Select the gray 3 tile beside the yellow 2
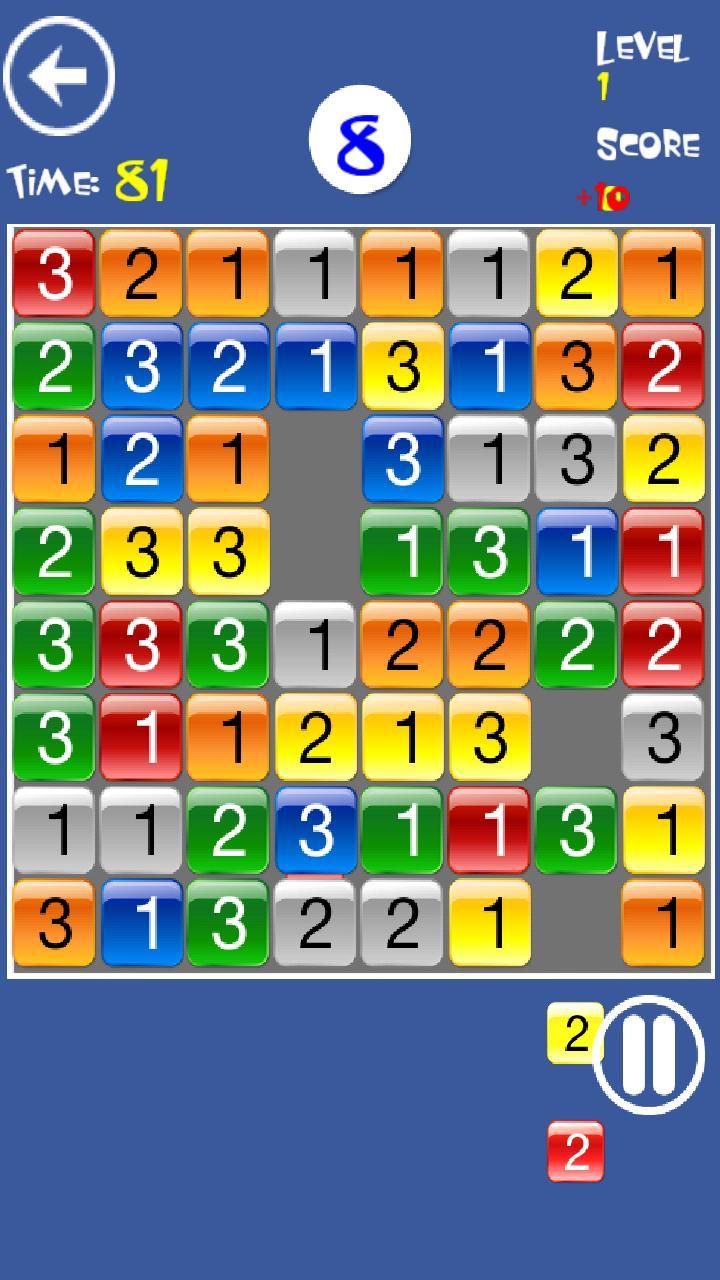The width and height of the screenshot is (720, 1280). [576, 459]
